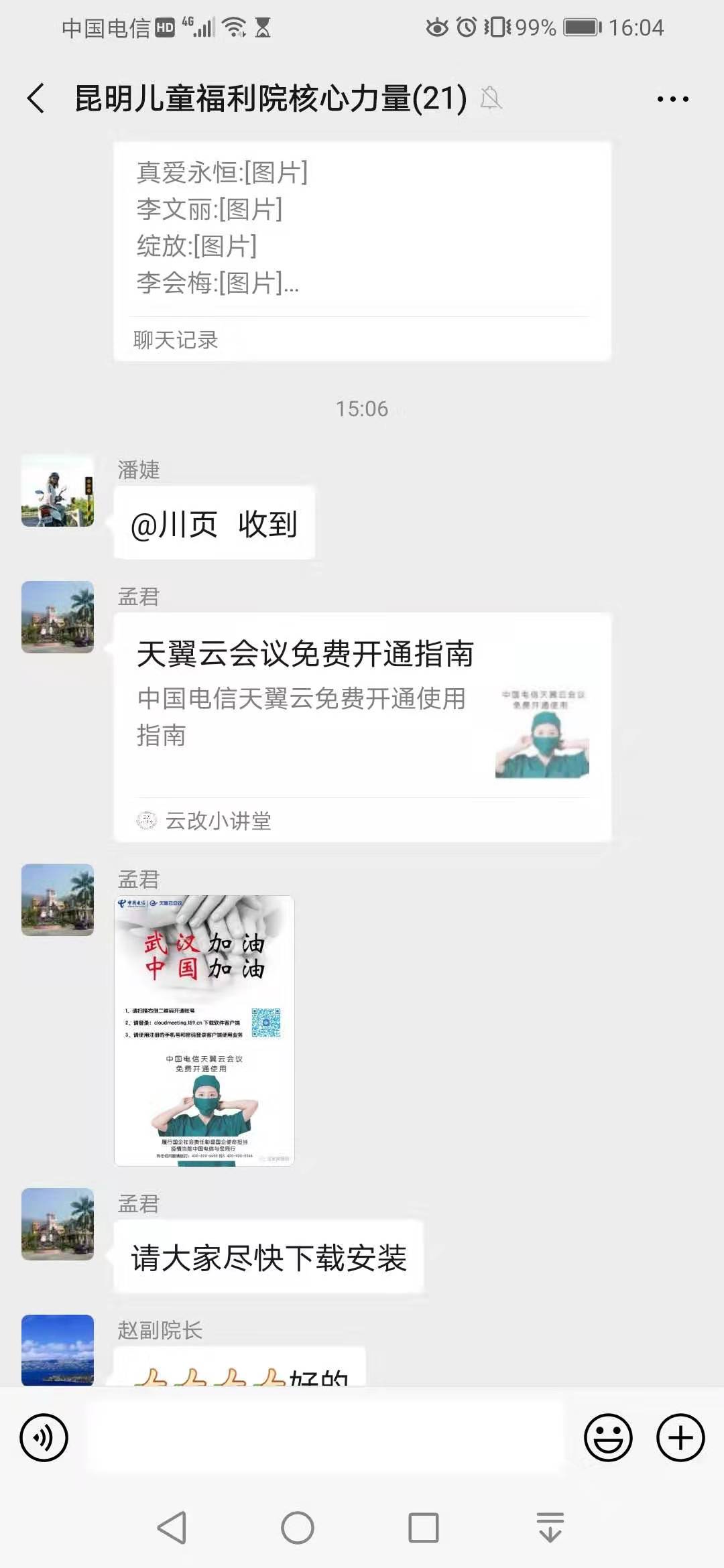View the 武汉加油 image sent by 孟君

pos(204,1031)
